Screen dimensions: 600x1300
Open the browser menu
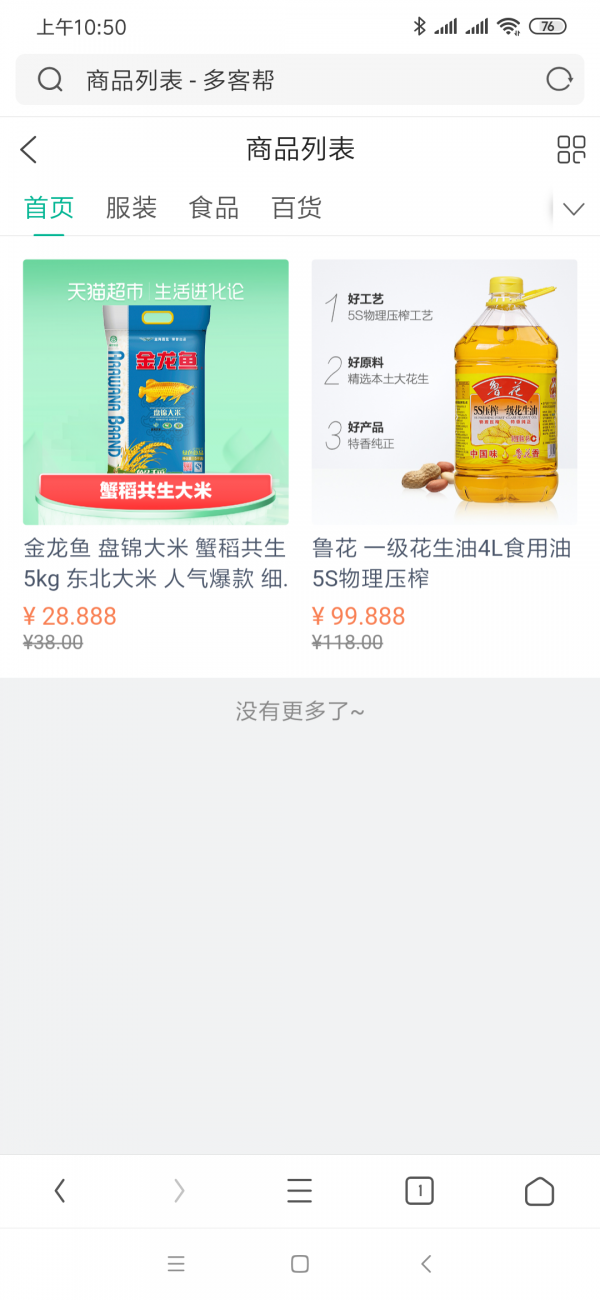click(299, 1190)
